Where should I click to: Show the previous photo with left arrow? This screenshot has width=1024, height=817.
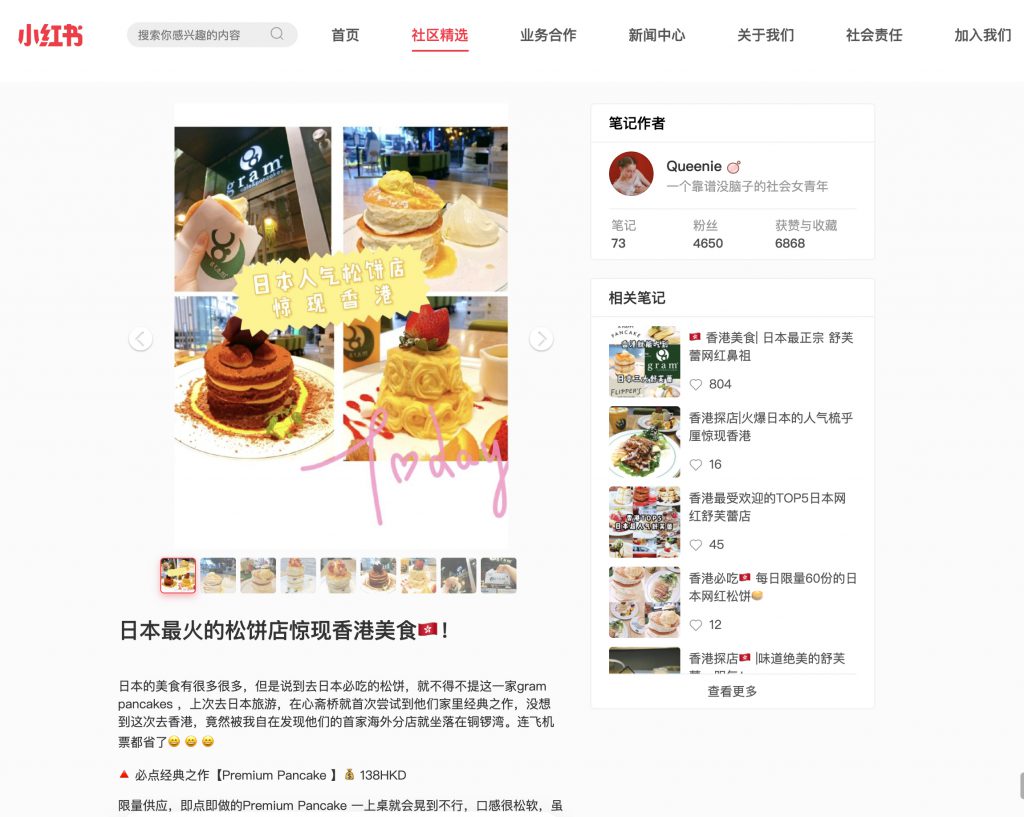tap(141, 339)
